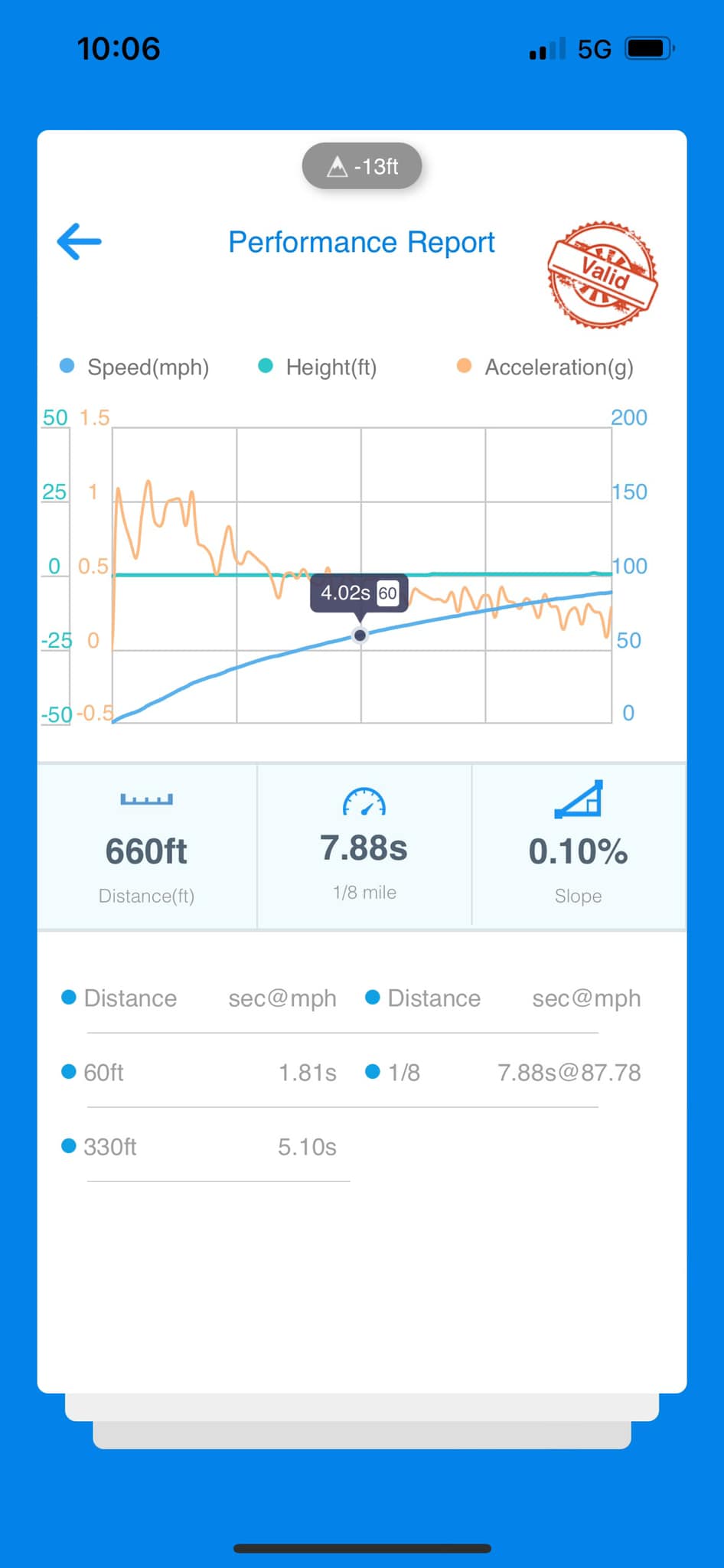The image size is (724, 1568).
Task: Toggle the Acceleration(g) chart legend
Action: point(545,367)
